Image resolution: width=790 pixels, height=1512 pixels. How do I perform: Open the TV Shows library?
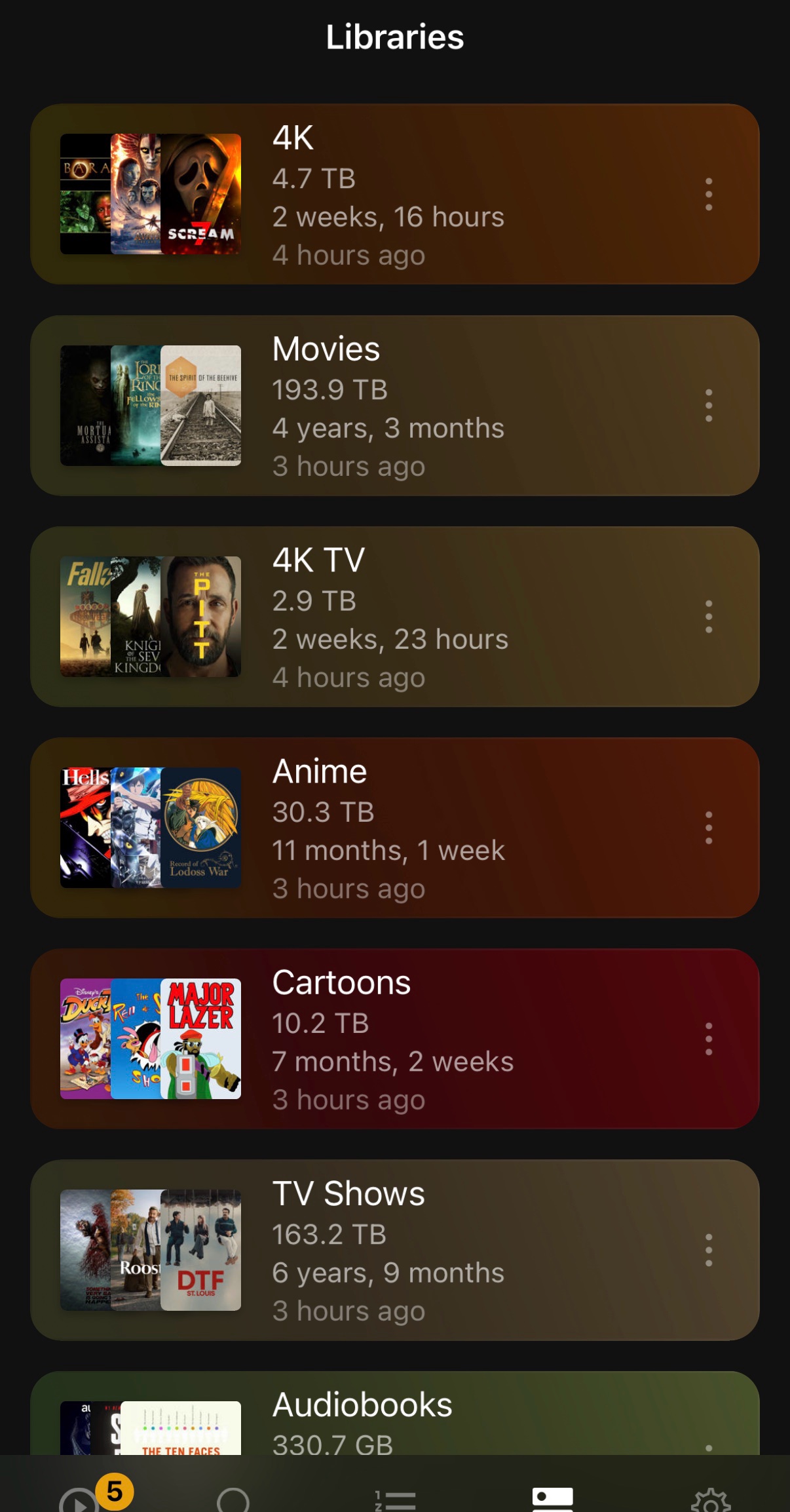[x=393, y=1250]
